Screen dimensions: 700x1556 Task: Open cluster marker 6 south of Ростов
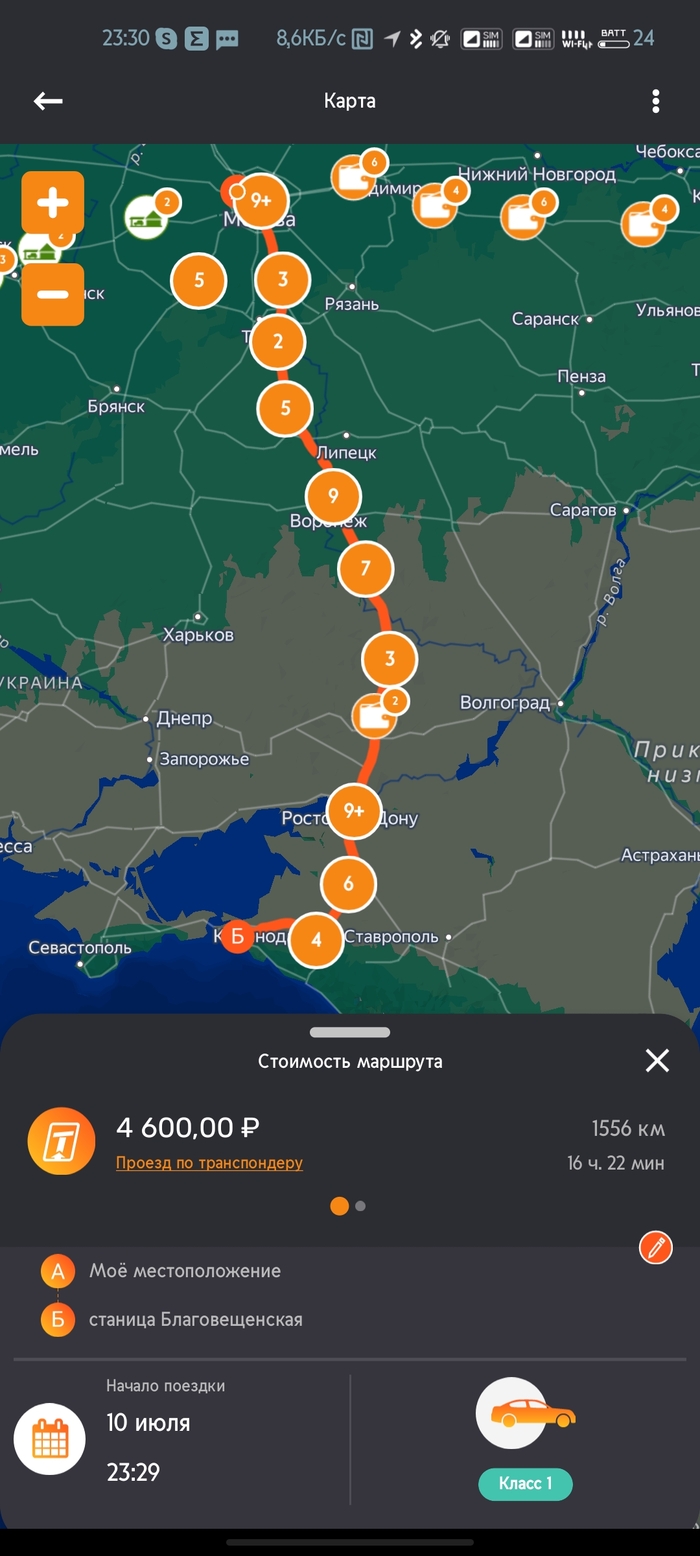point(348,884)
